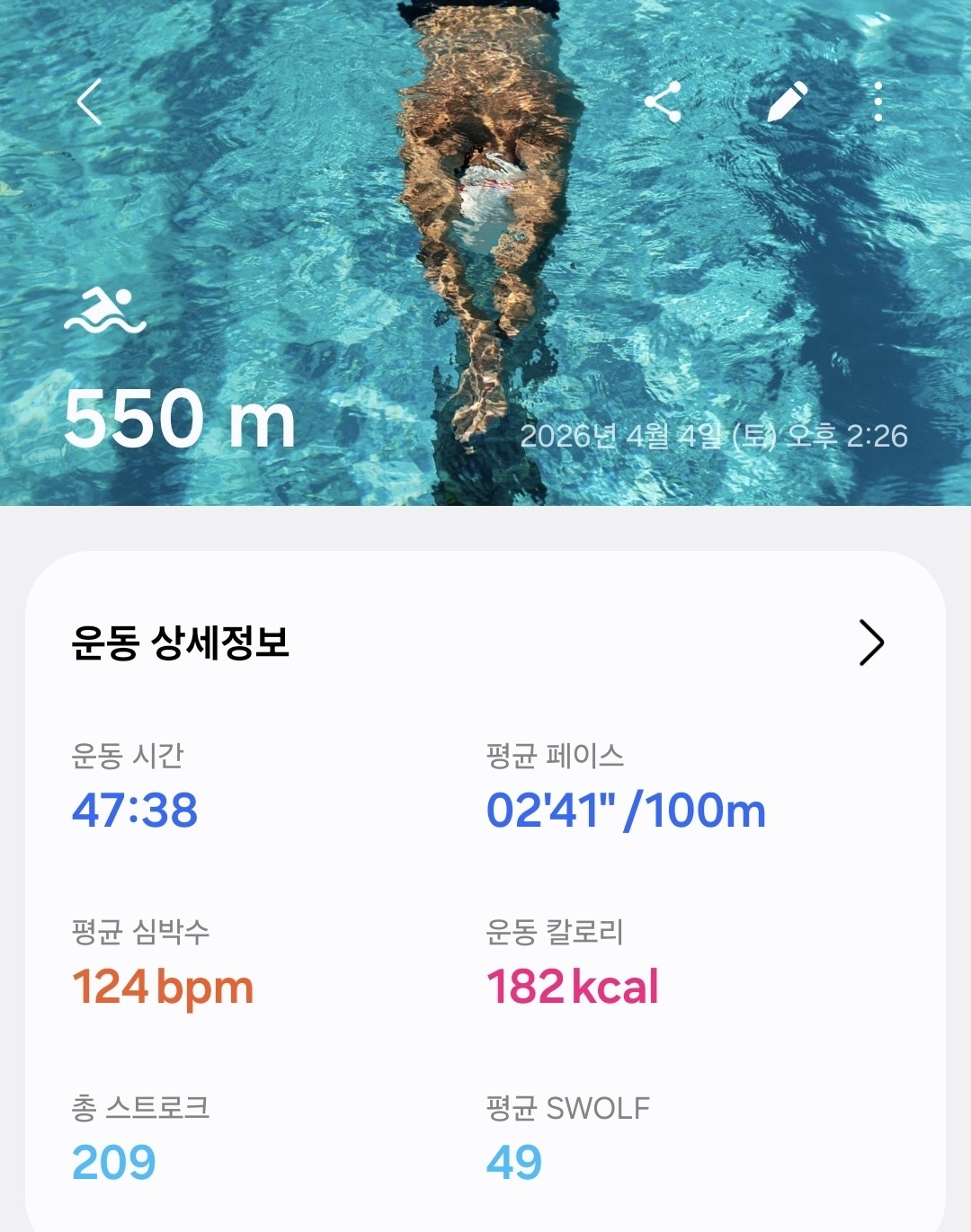The height and width of the screenshot is (1232, 971).
Task: Go back using the arrow icon
Action: (89, 102)
